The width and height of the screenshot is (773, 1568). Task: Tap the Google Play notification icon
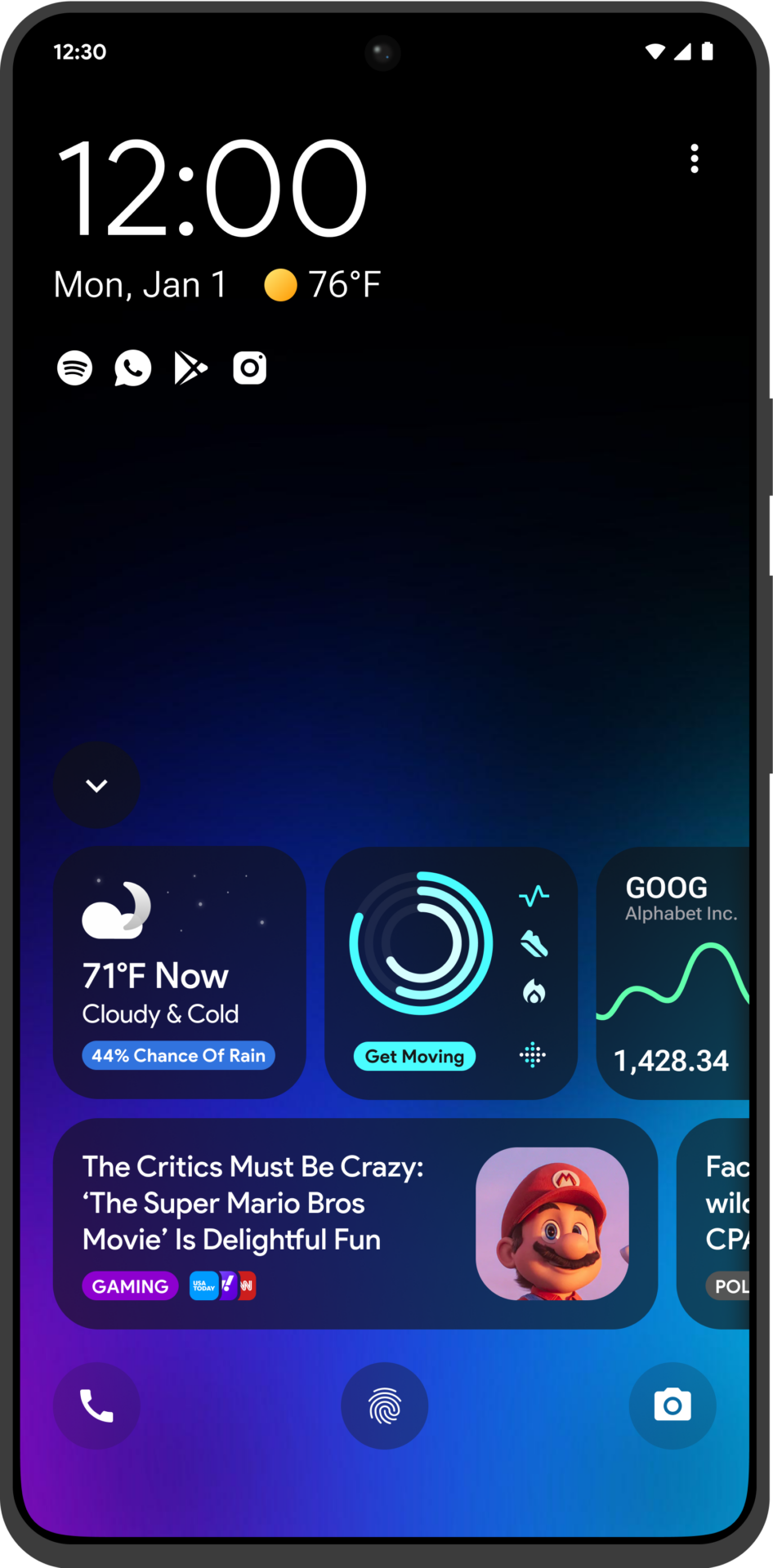tap(191, 367)
